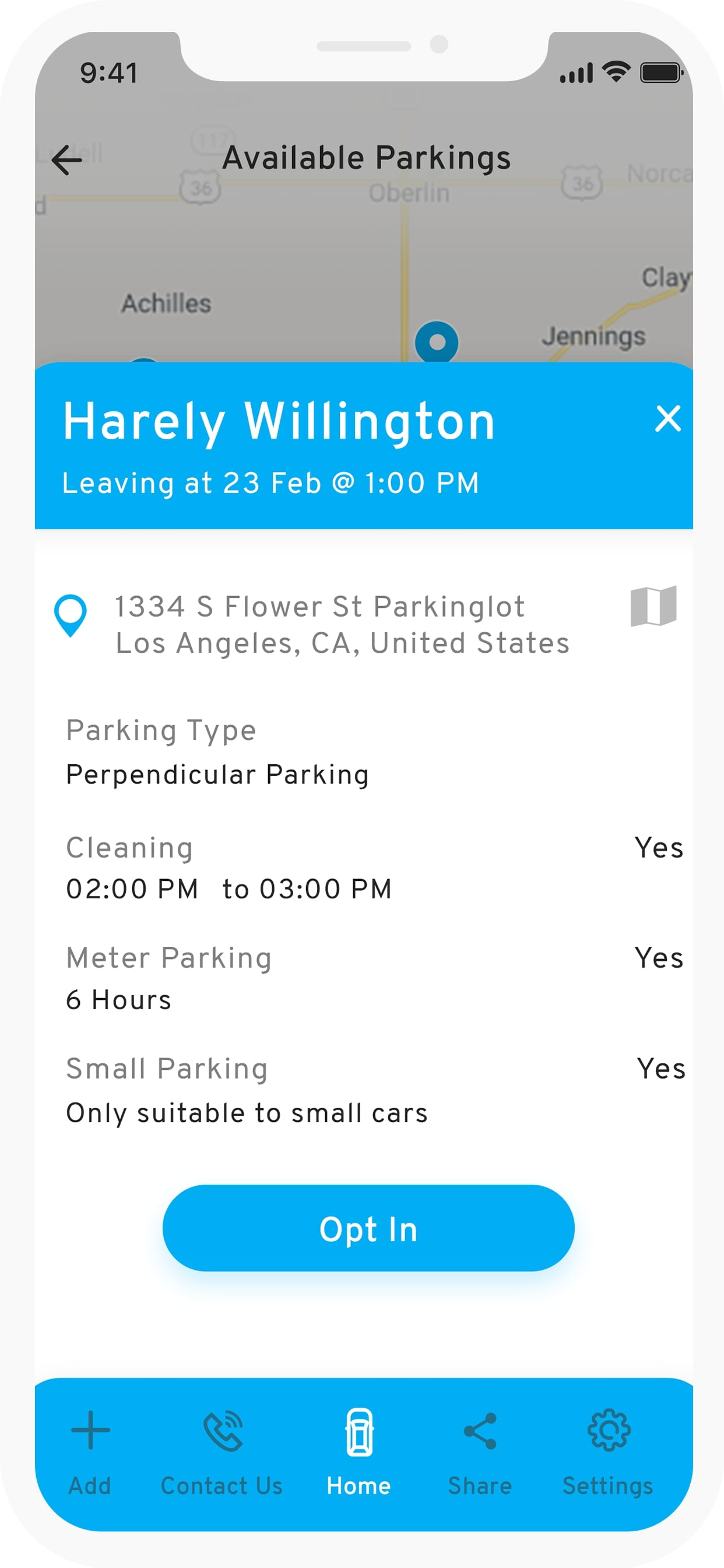Select the blue map pin near Jennings

436,342
